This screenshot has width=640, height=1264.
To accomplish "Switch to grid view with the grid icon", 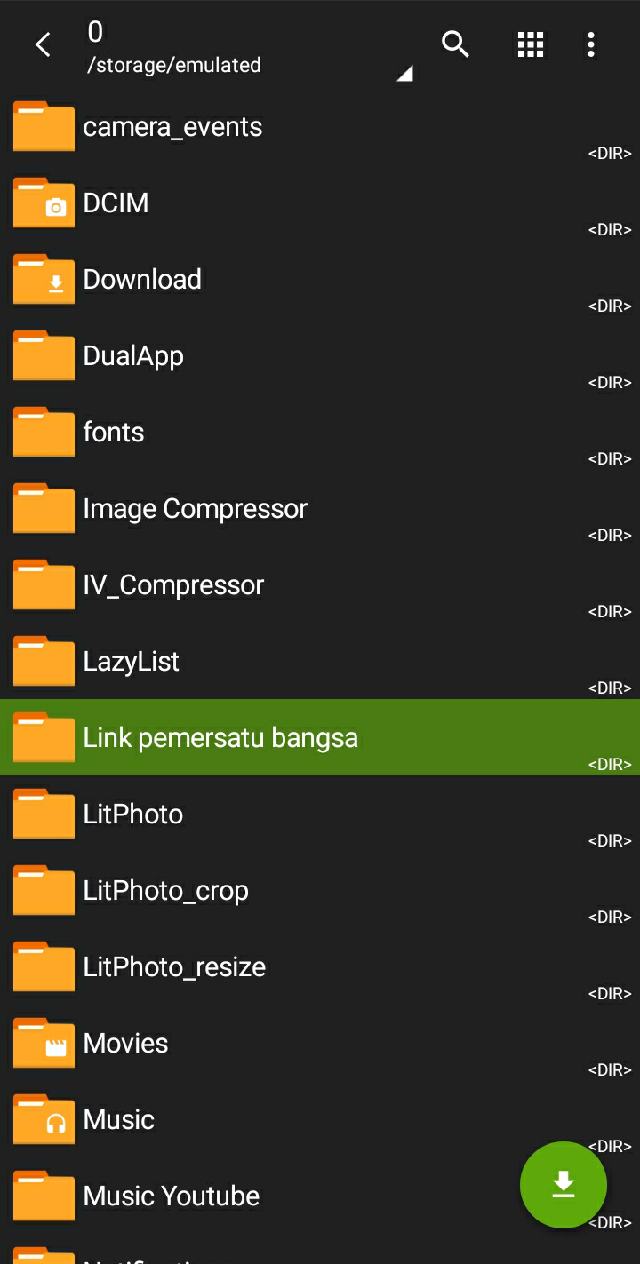I will pyautogui.click(x=530, y=44).
